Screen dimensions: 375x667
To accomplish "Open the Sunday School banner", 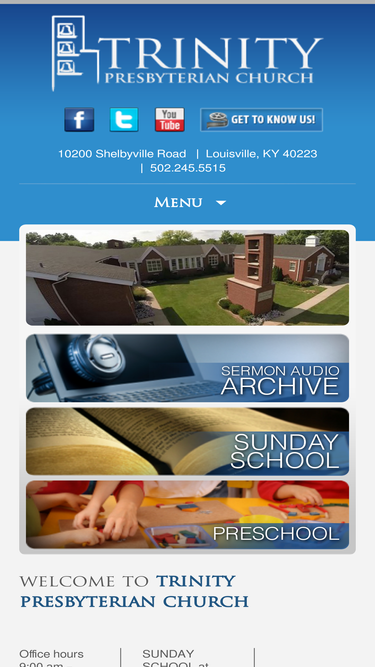I will click(188, 441).
